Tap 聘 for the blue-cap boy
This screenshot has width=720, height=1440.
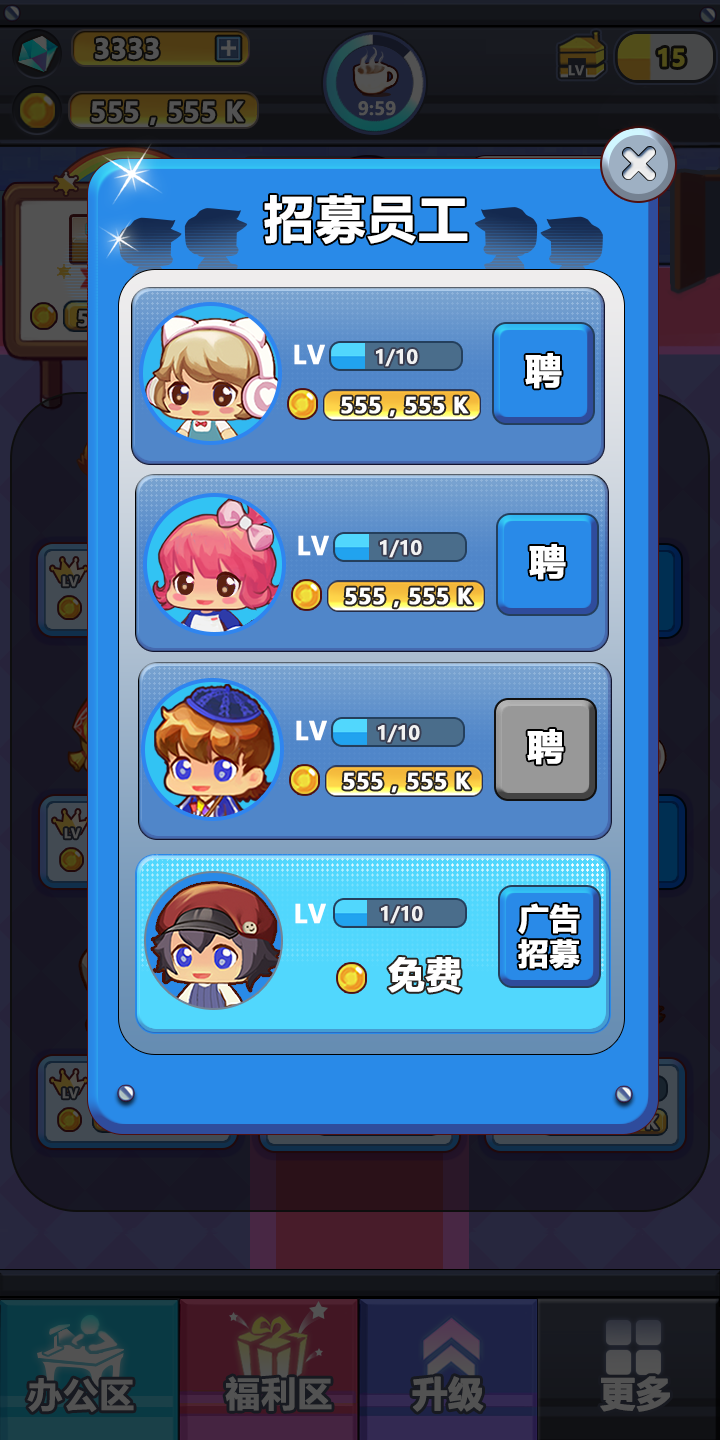(x=545, y=748)
